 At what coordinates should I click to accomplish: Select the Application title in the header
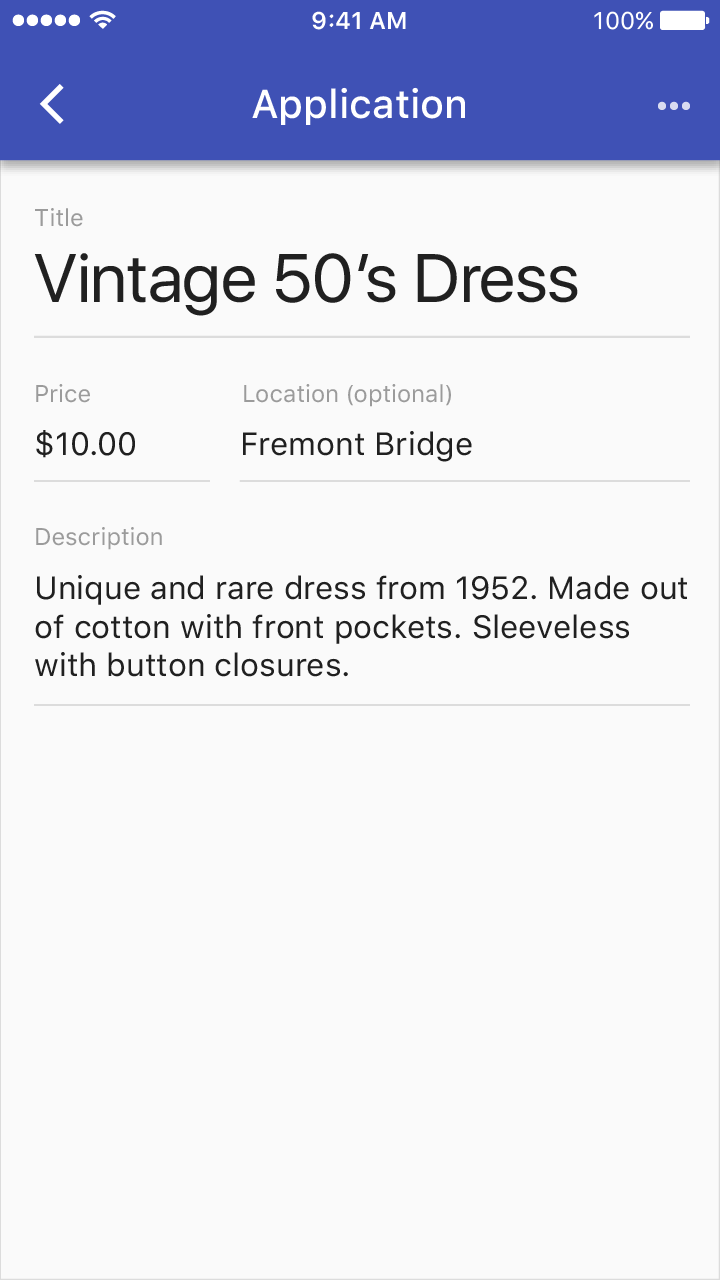click(x=360, y=104)
